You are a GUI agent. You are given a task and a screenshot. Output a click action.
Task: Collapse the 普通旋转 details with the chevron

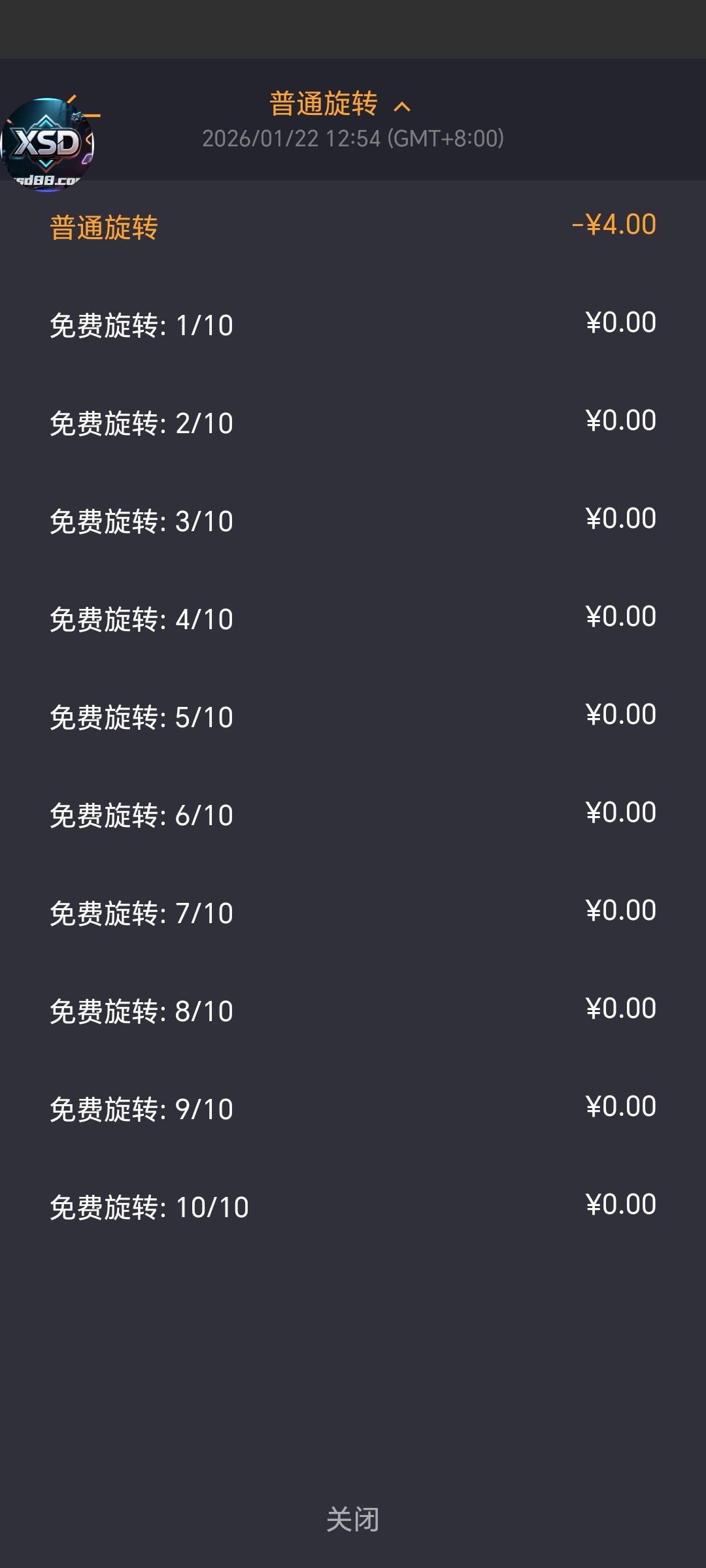(402, 105)
